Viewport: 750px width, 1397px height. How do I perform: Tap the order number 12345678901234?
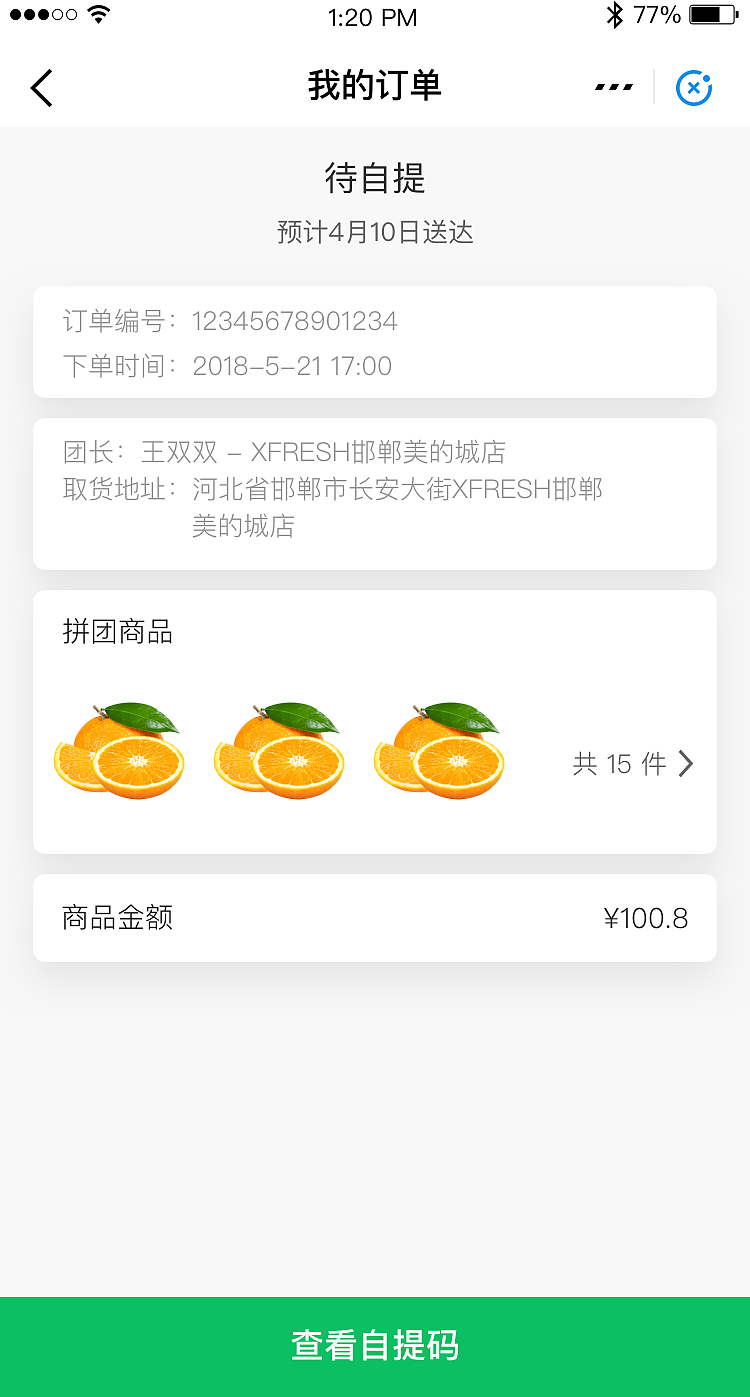(294, 322)
